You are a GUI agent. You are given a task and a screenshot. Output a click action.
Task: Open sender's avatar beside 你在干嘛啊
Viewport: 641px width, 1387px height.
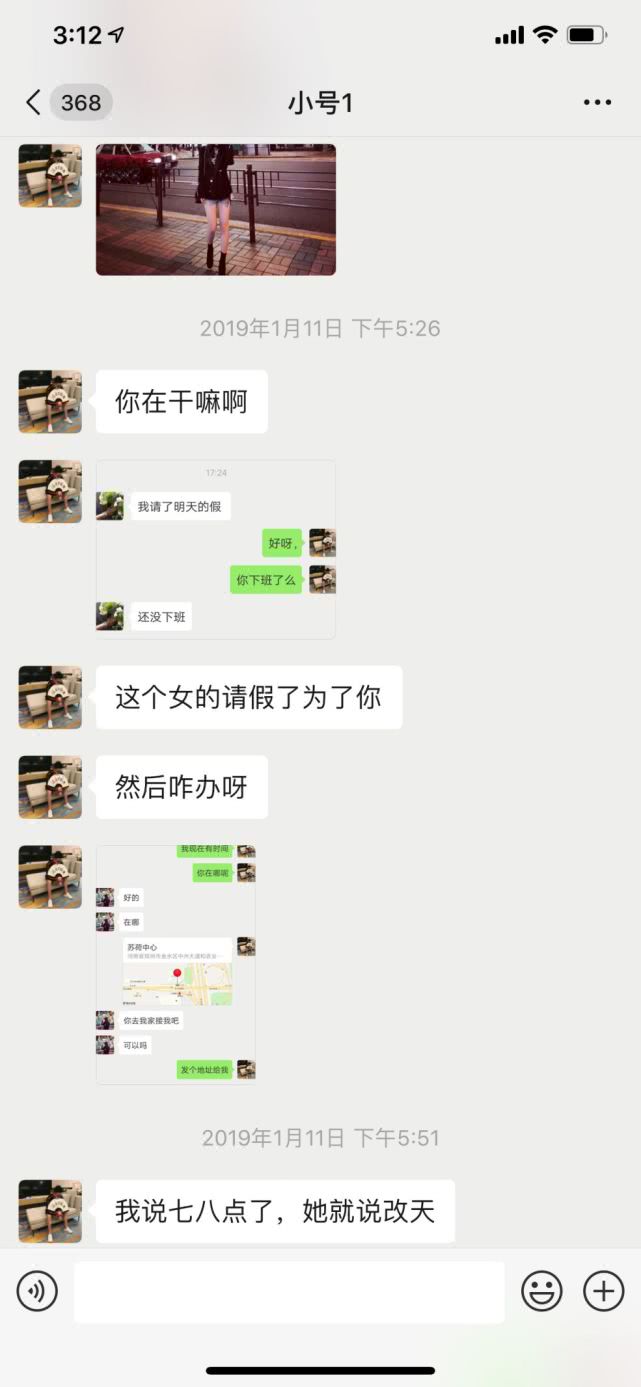[50, 402]
